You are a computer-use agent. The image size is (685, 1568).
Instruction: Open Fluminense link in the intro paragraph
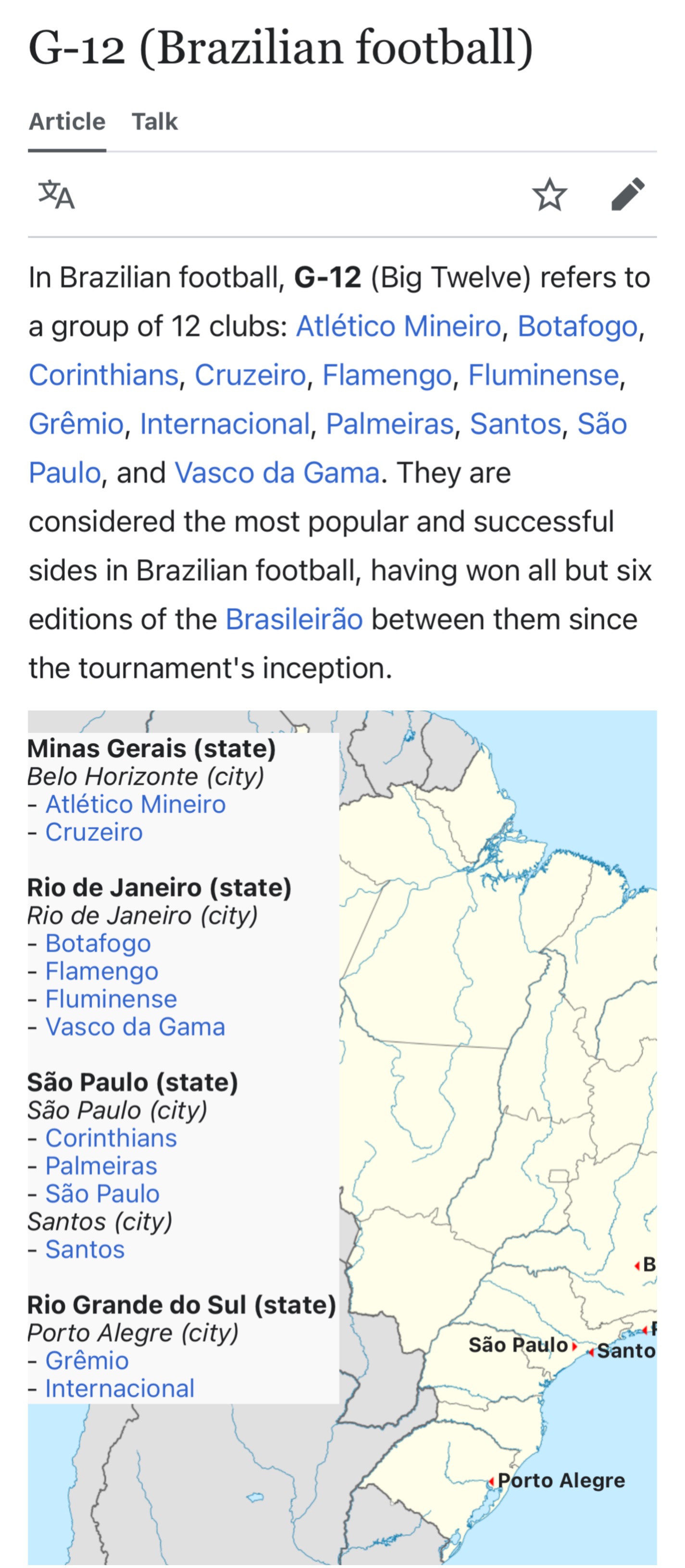click(x=543, y=375)
